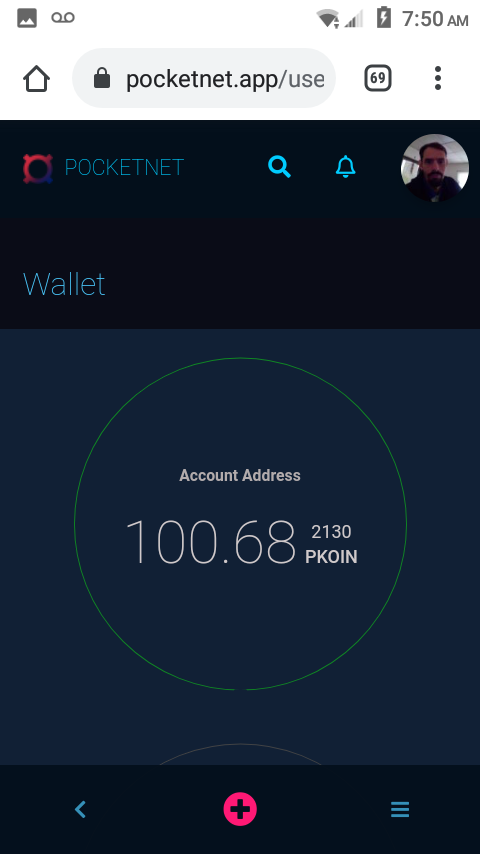Image resolution: width=480 pixels, height=854 pixels.
Task: Tap the browser home button
Action: pos(37,78)
